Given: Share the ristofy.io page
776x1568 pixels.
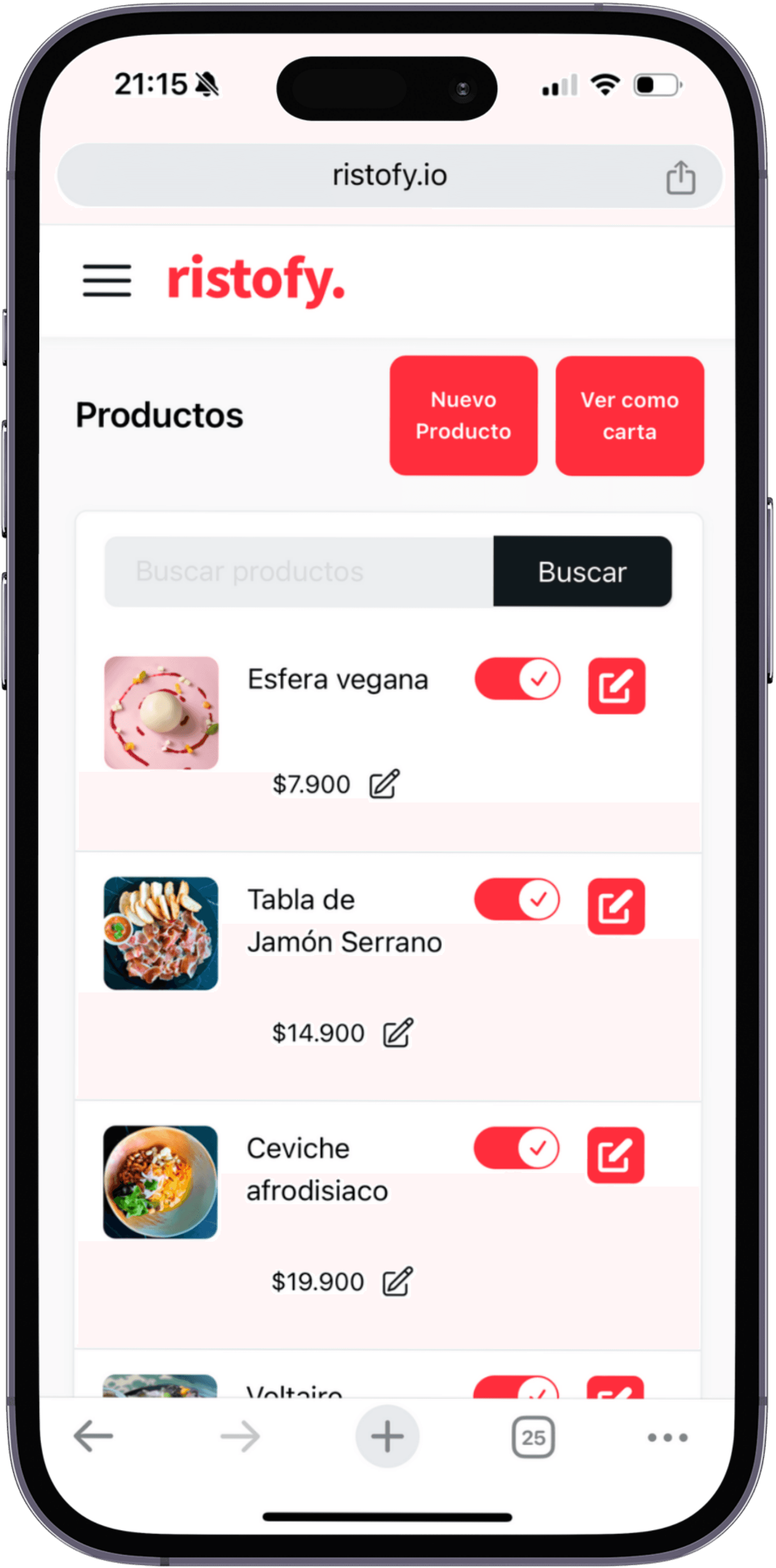Looking at the screenshot, I should 680,178.
